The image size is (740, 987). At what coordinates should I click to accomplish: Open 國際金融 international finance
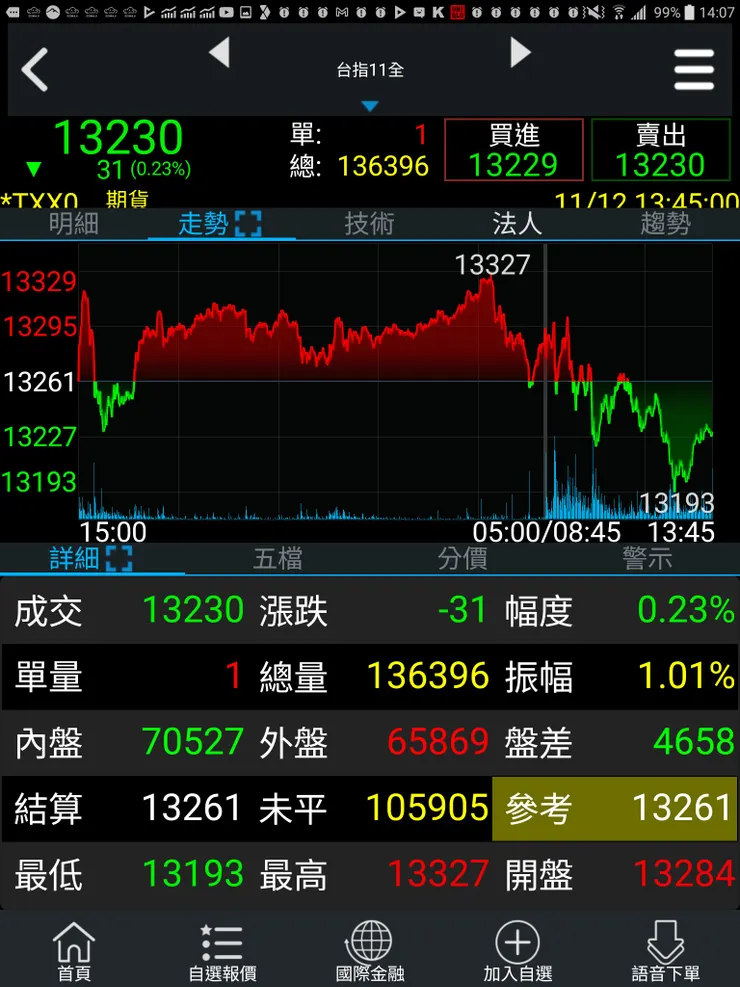(x=370, y=952)
